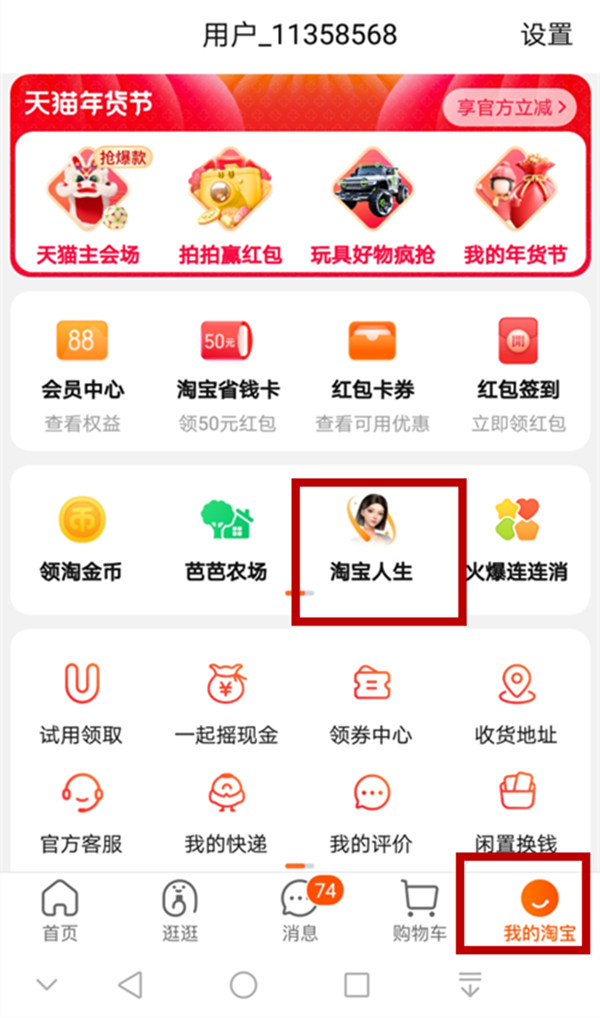Switch to the 首页 tab

point(59,912)
